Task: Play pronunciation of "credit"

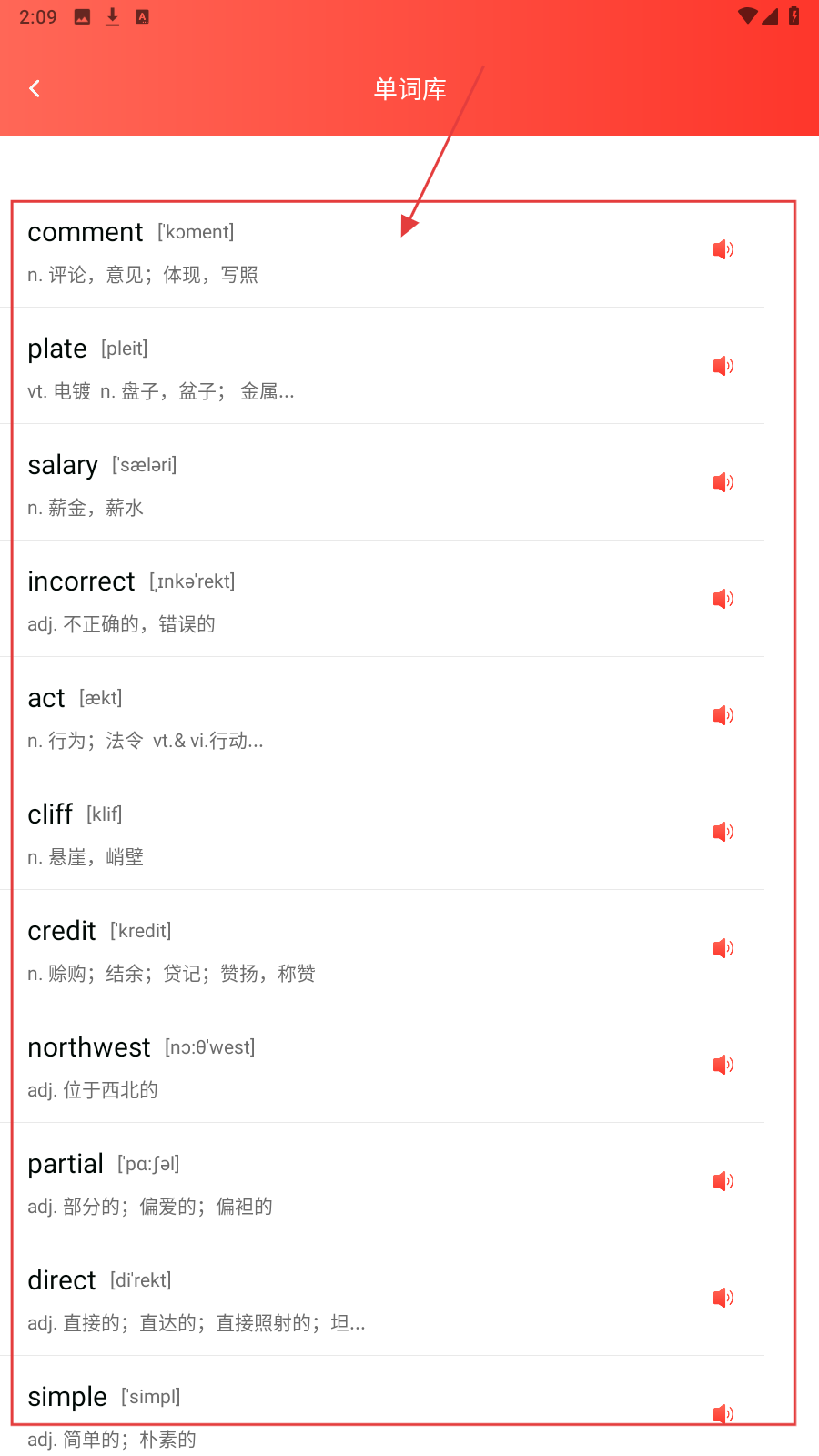Action: click(723, 948)
